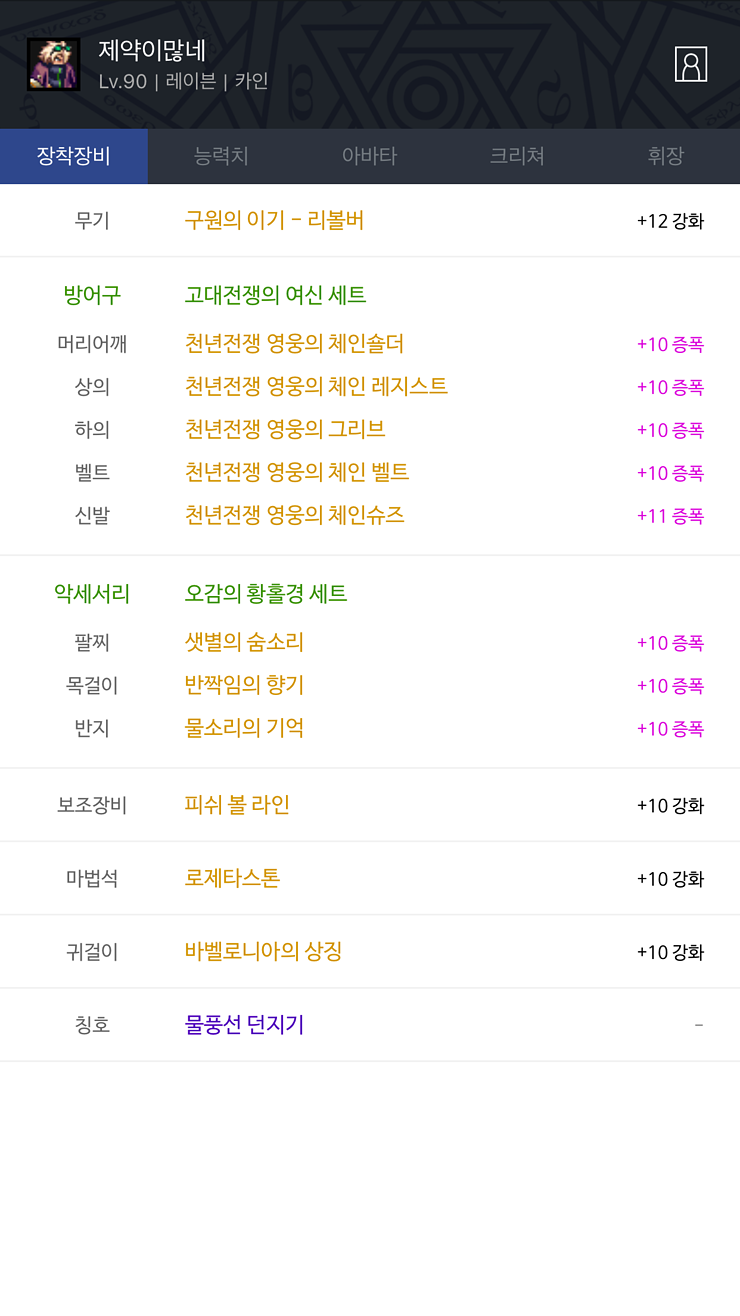View the 오감의 황홀경 세트 accessory set

pyautogui.click(x=266, y=594)
